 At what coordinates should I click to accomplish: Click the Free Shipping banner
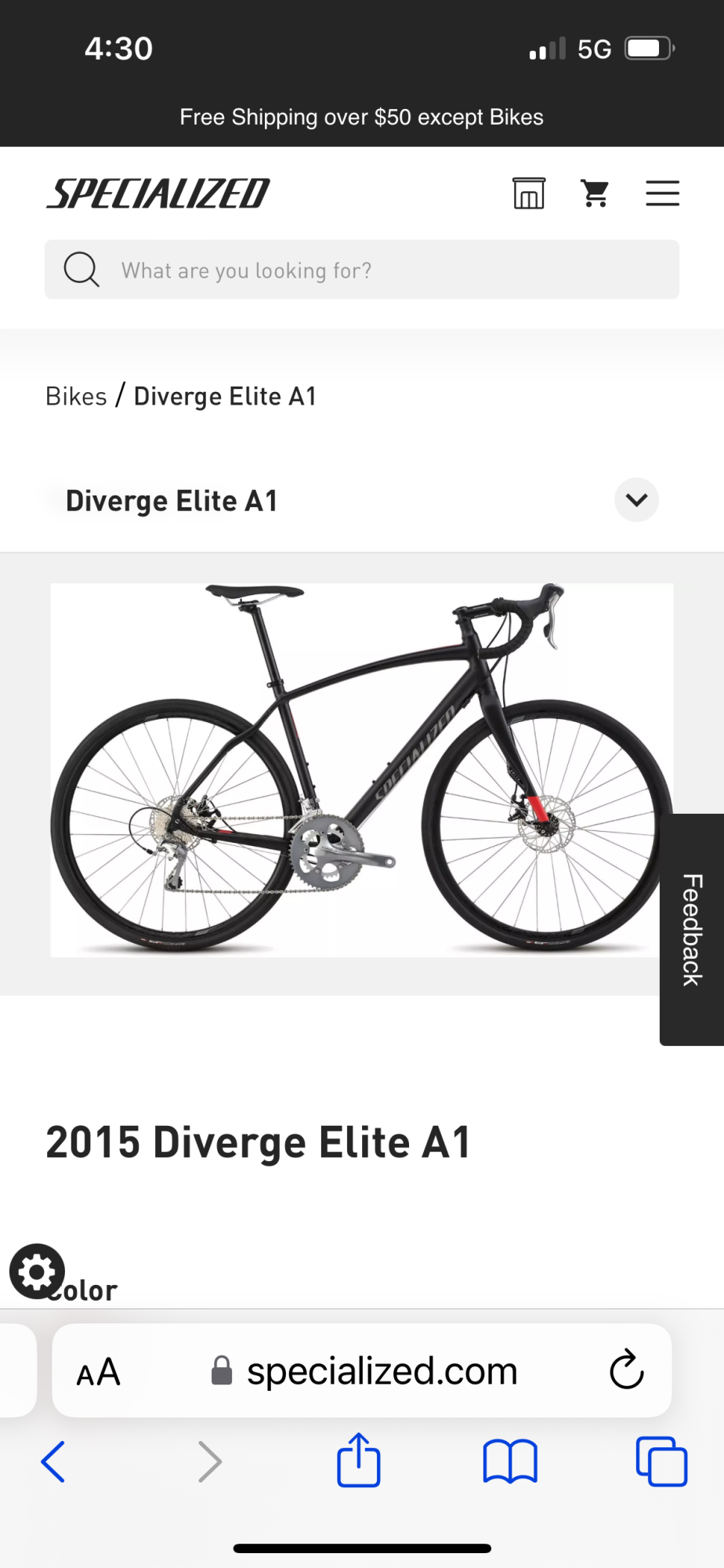[x=361, y=116]
